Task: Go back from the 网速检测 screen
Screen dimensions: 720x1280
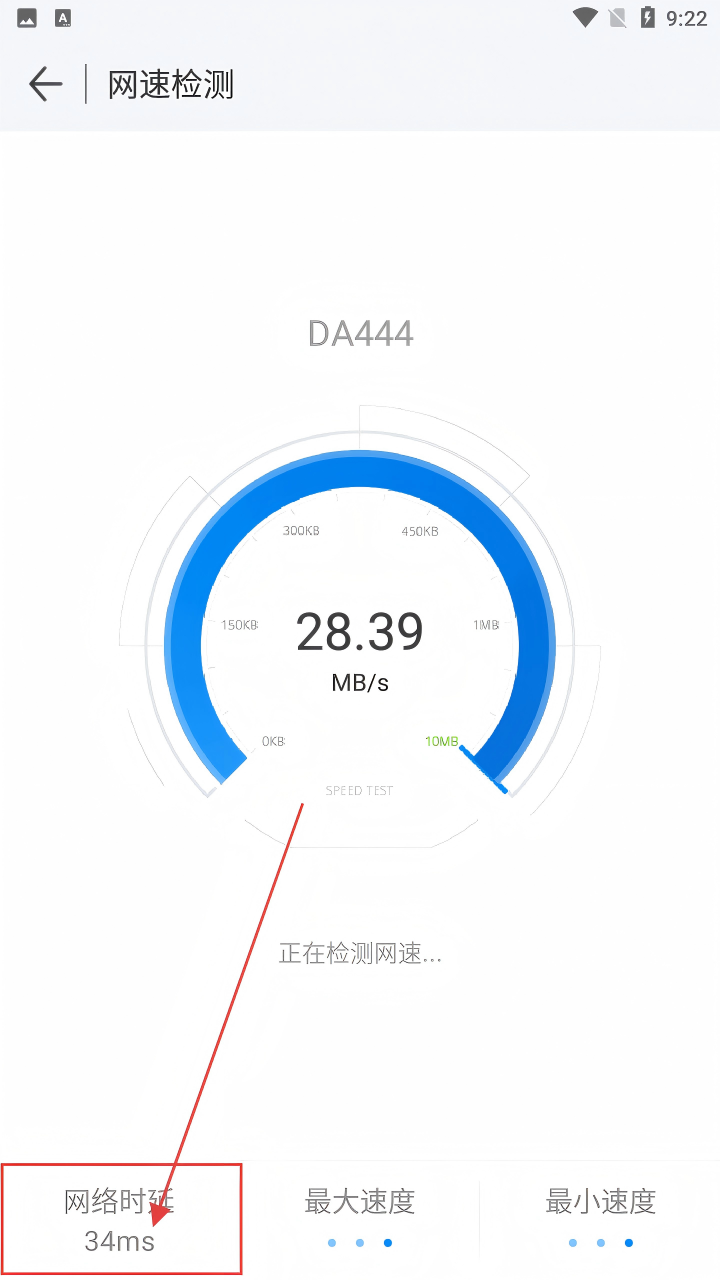Action: click(x=45, y=84)
